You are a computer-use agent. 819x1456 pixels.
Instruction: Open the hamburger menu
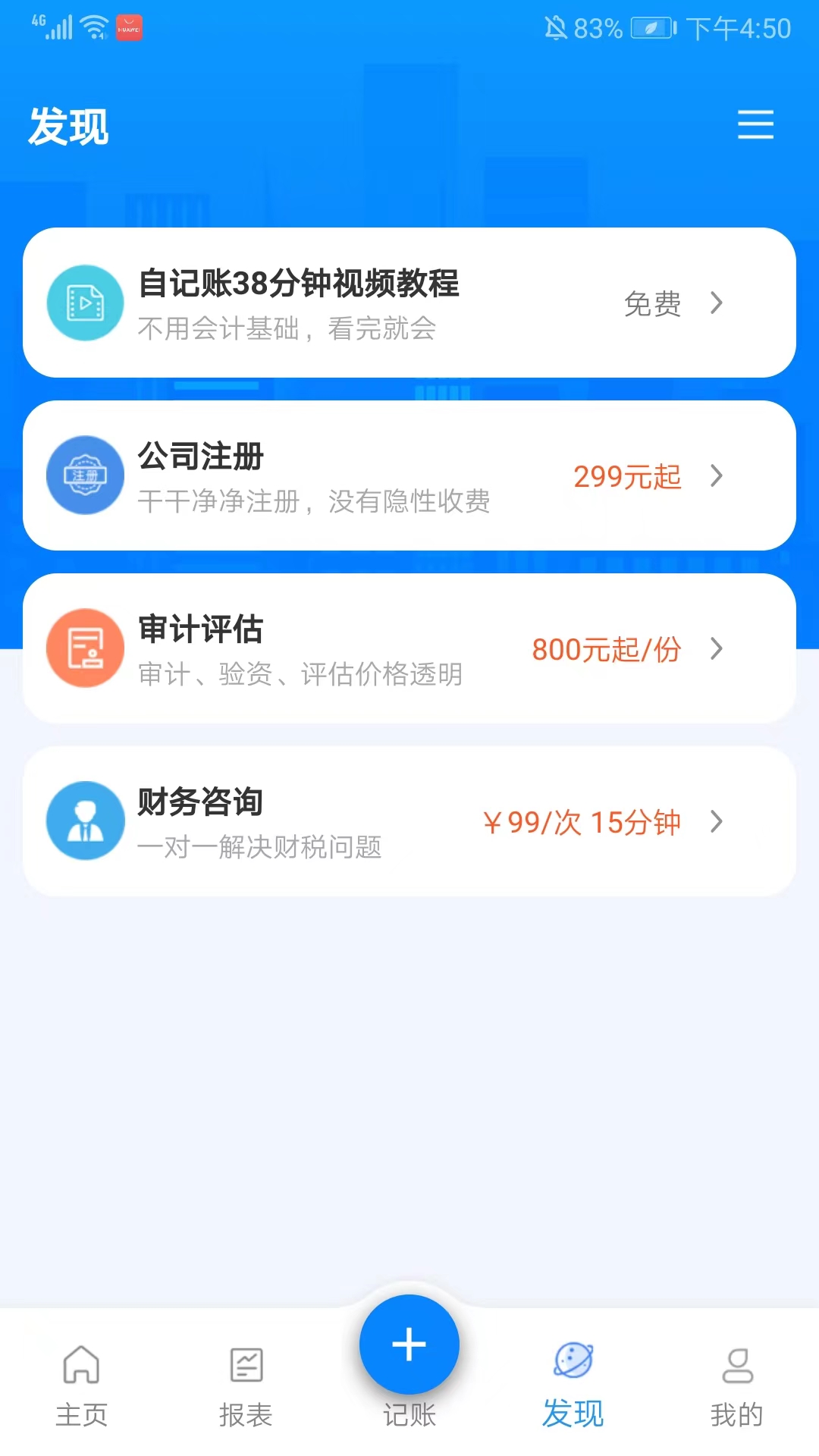tap(755, 125)
